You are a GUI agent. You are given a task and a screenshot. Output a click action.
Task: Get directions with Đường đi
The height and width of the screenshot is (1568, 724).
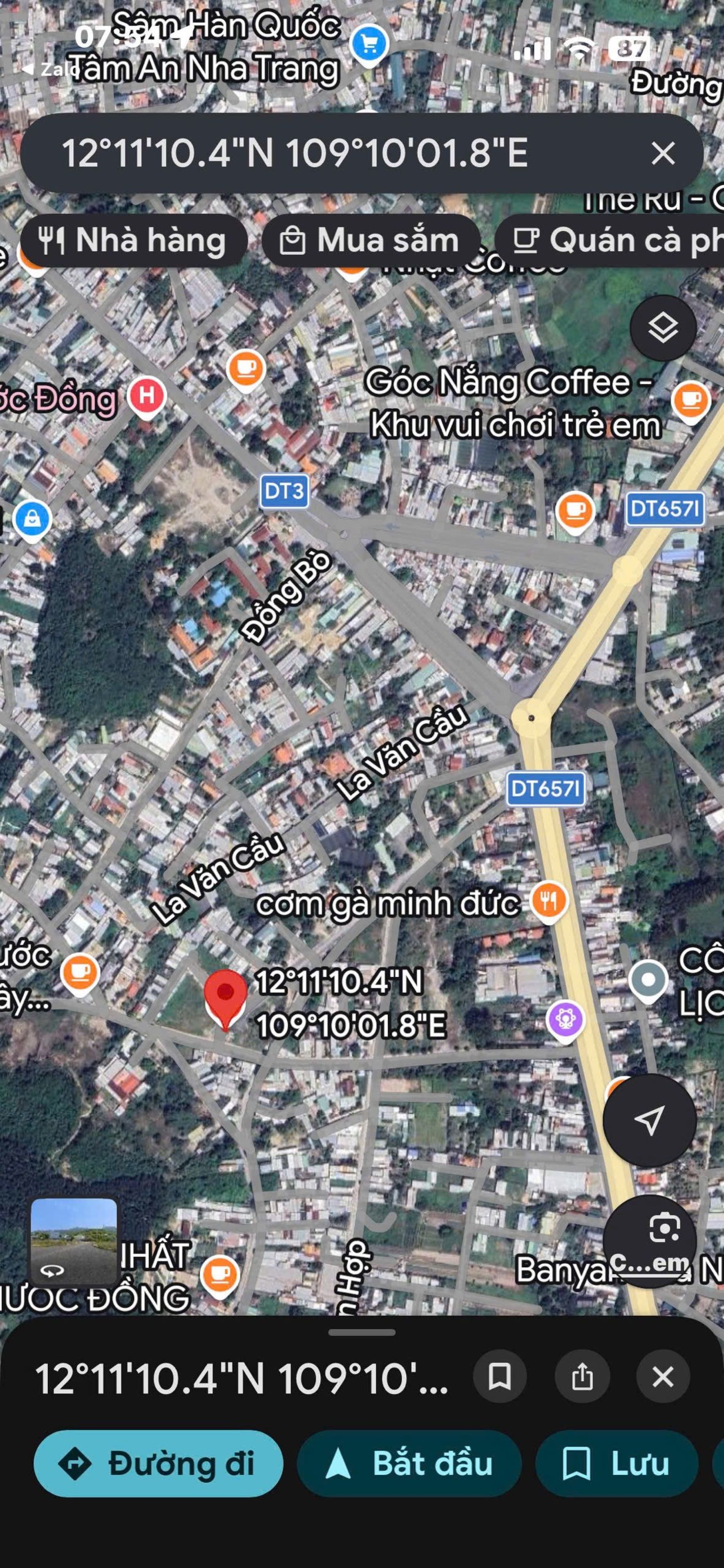158,1464
